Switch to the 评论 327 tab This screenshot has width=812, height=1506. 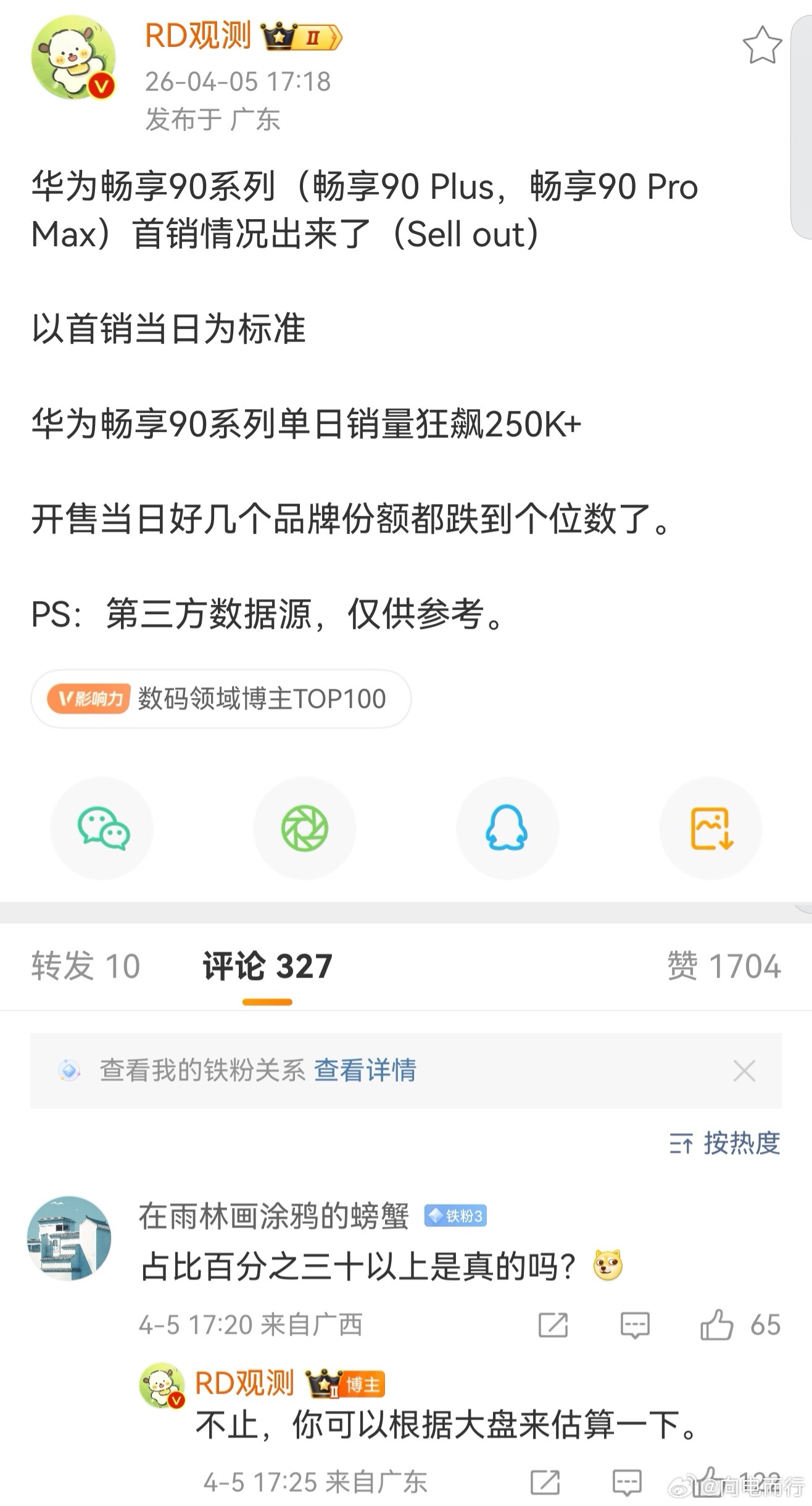click(265, 967)
